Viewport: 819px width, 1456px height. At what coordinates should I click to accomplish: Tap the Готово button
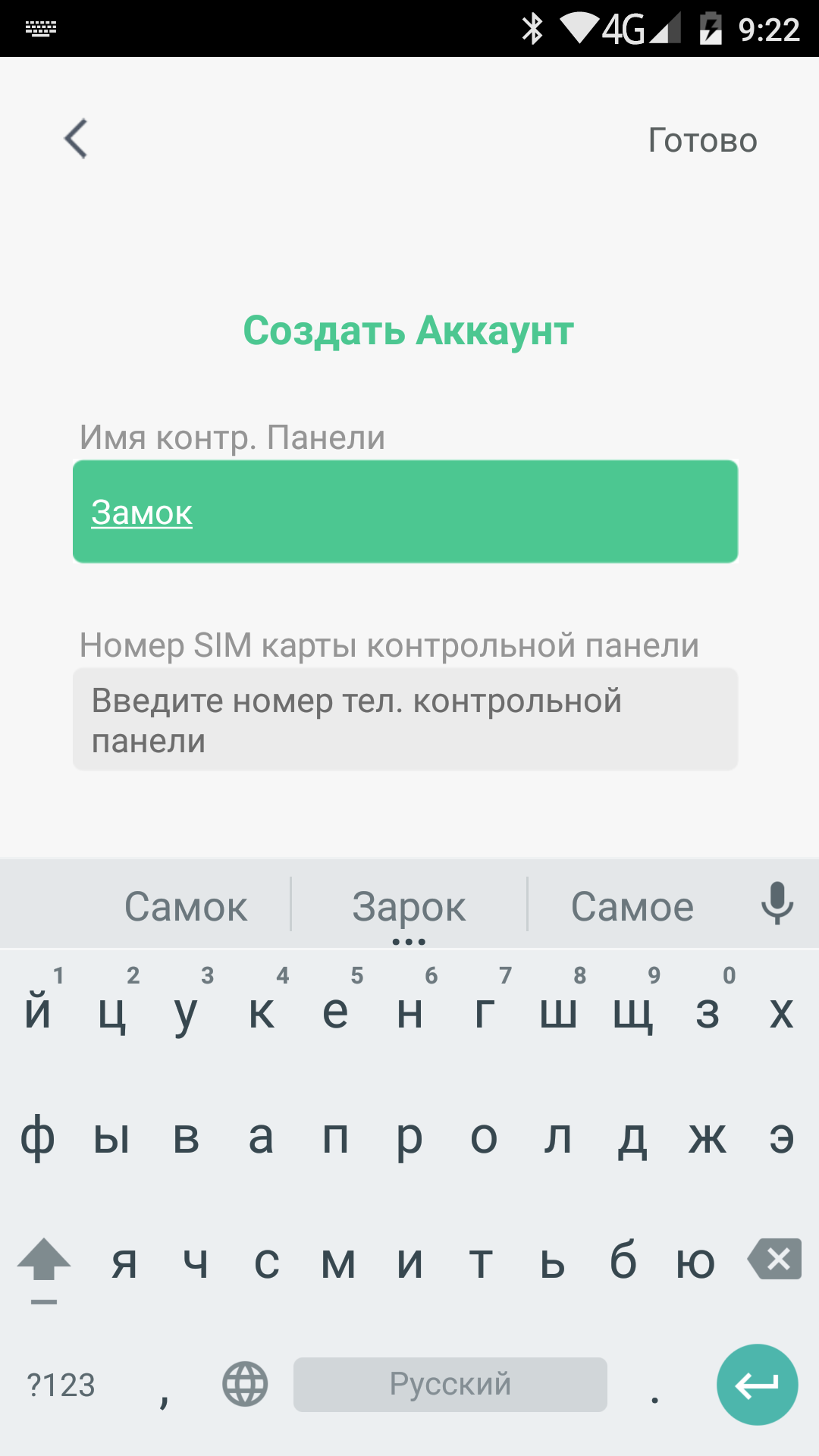pos(702,140)
